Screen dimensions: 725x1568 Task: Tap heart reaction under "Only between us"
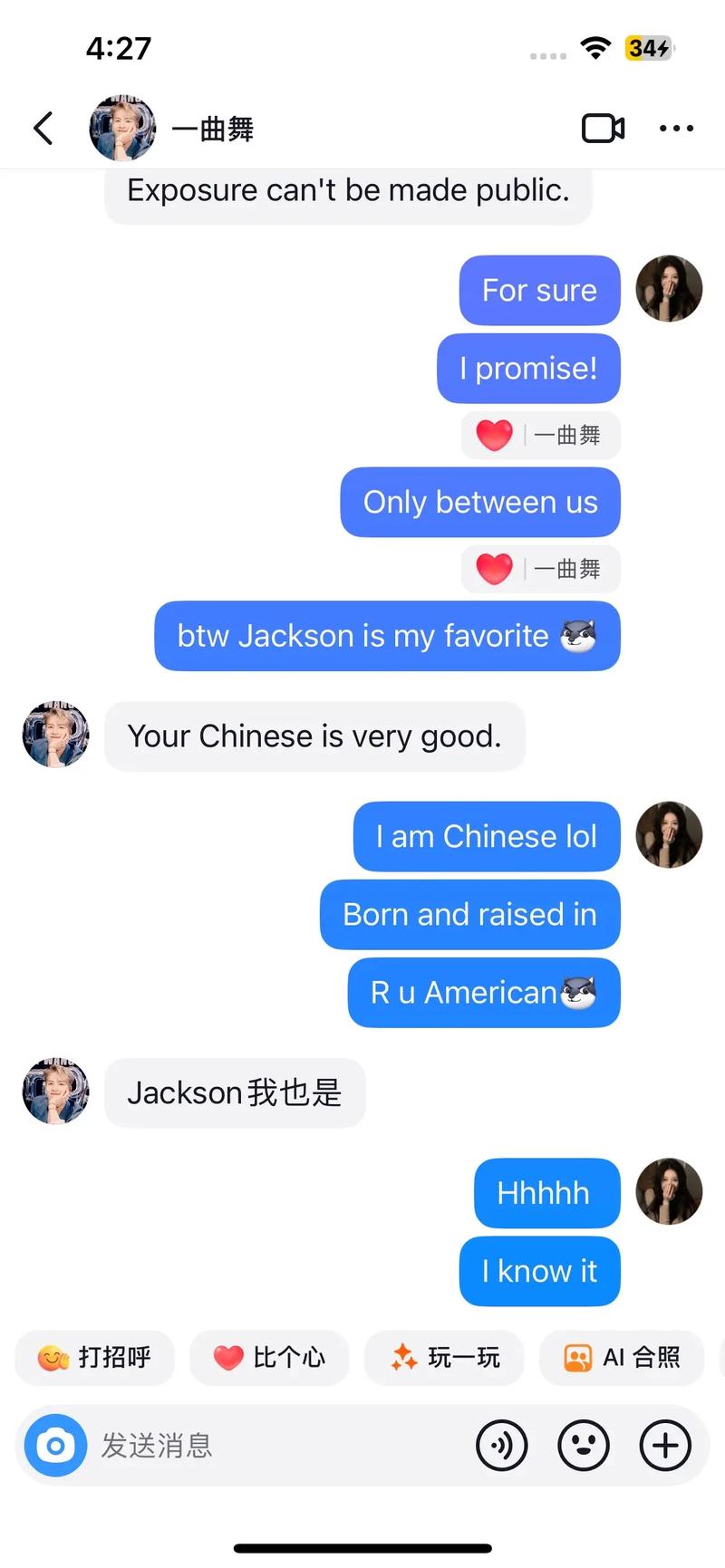coord(495,570)
